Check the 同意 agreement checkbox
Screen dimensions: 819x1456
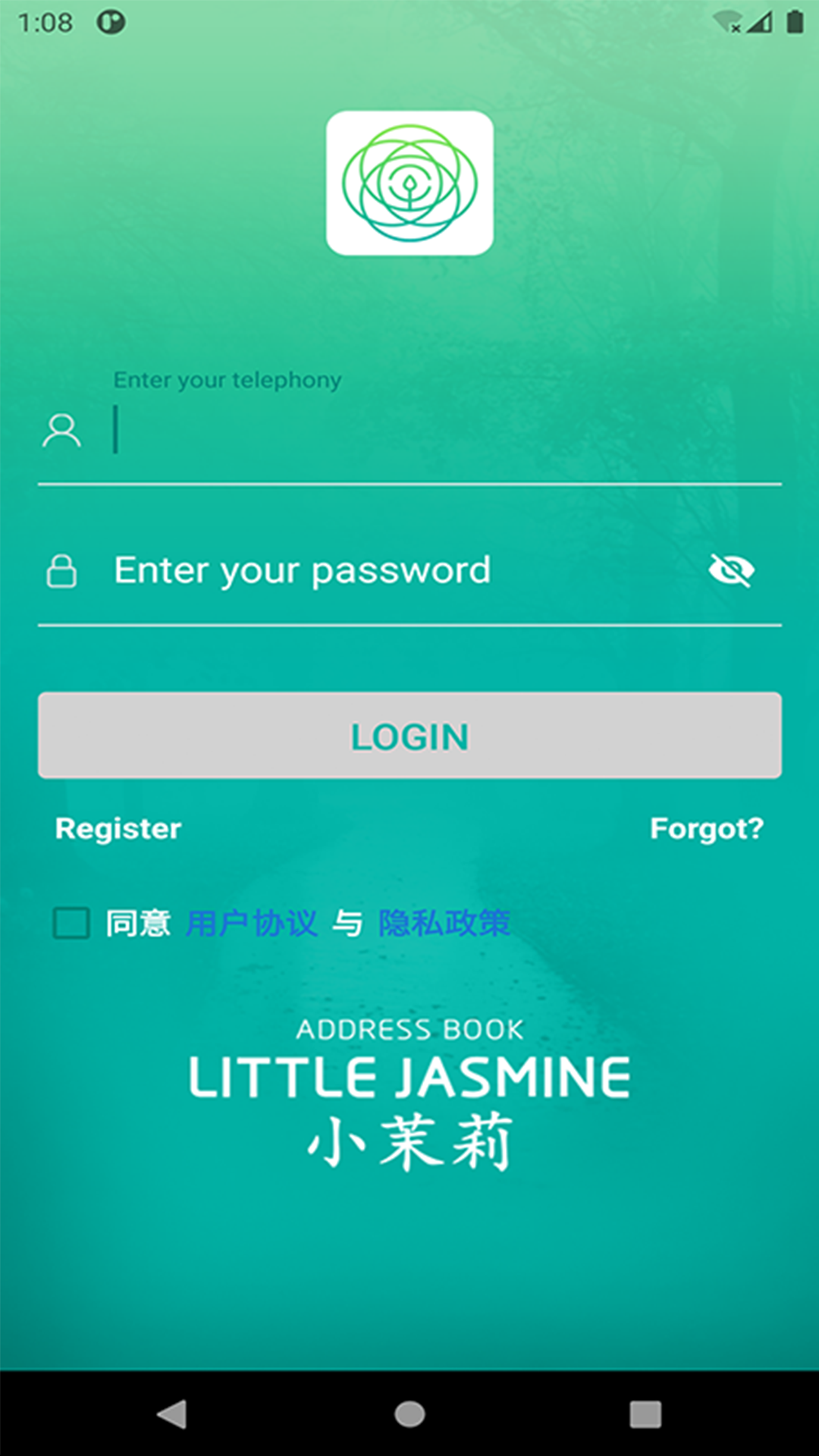click(x=72, y=923)
